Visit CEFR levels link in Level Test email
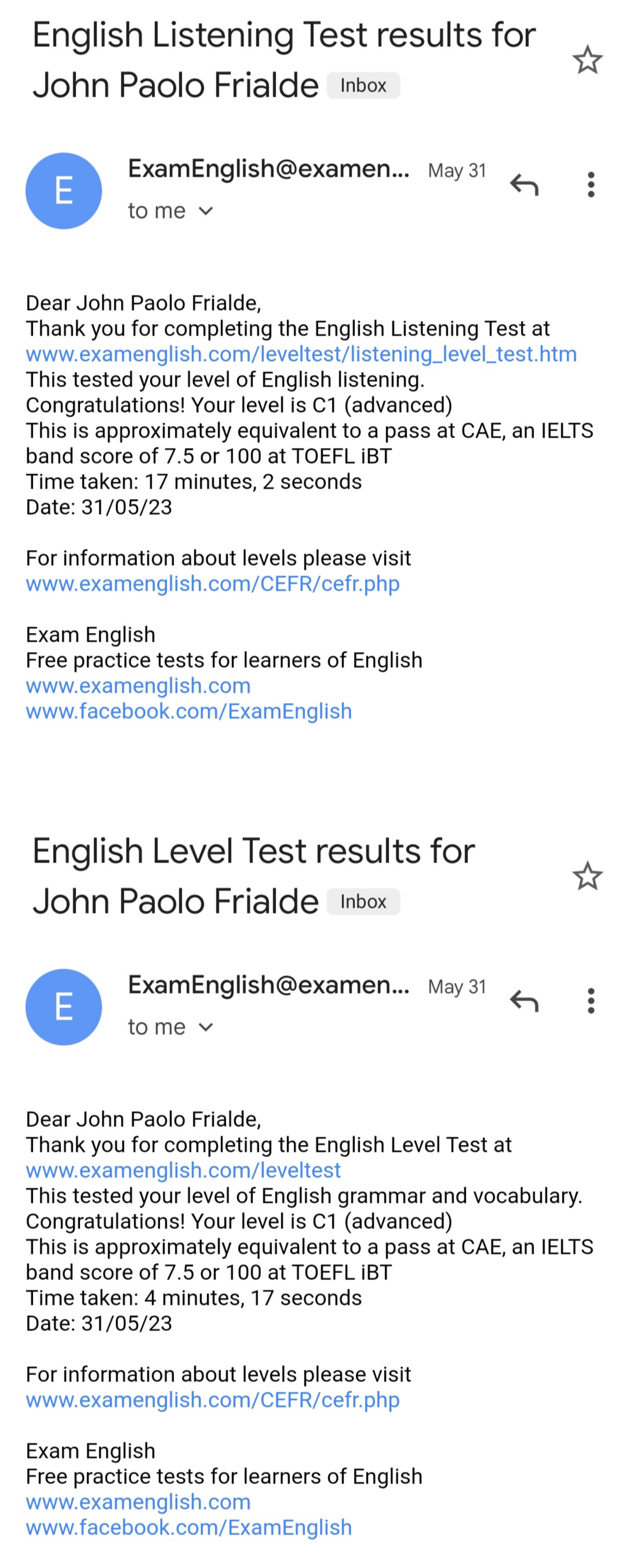 click(x=212, y=1400)
